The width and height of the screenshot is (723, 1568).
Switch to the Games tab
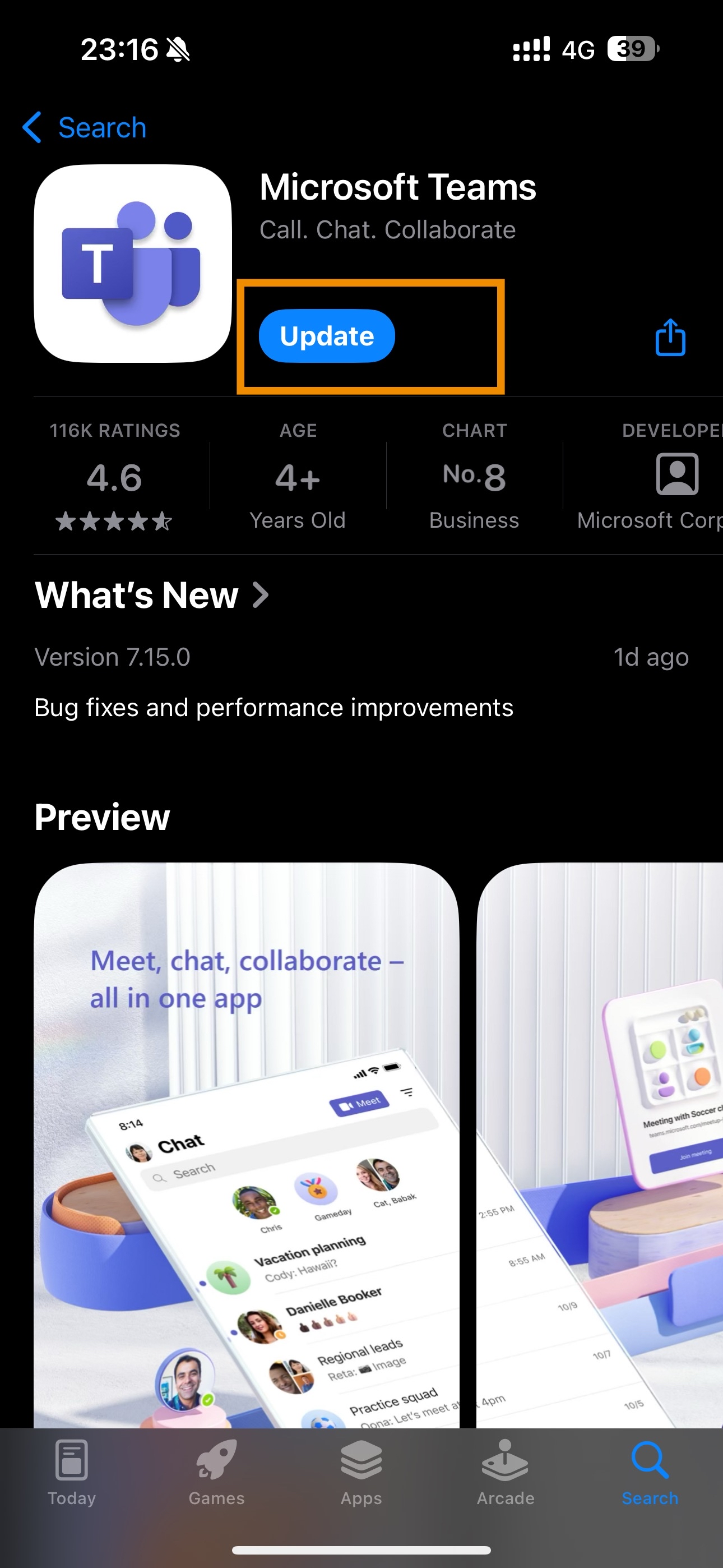(x=216, y=1472)
